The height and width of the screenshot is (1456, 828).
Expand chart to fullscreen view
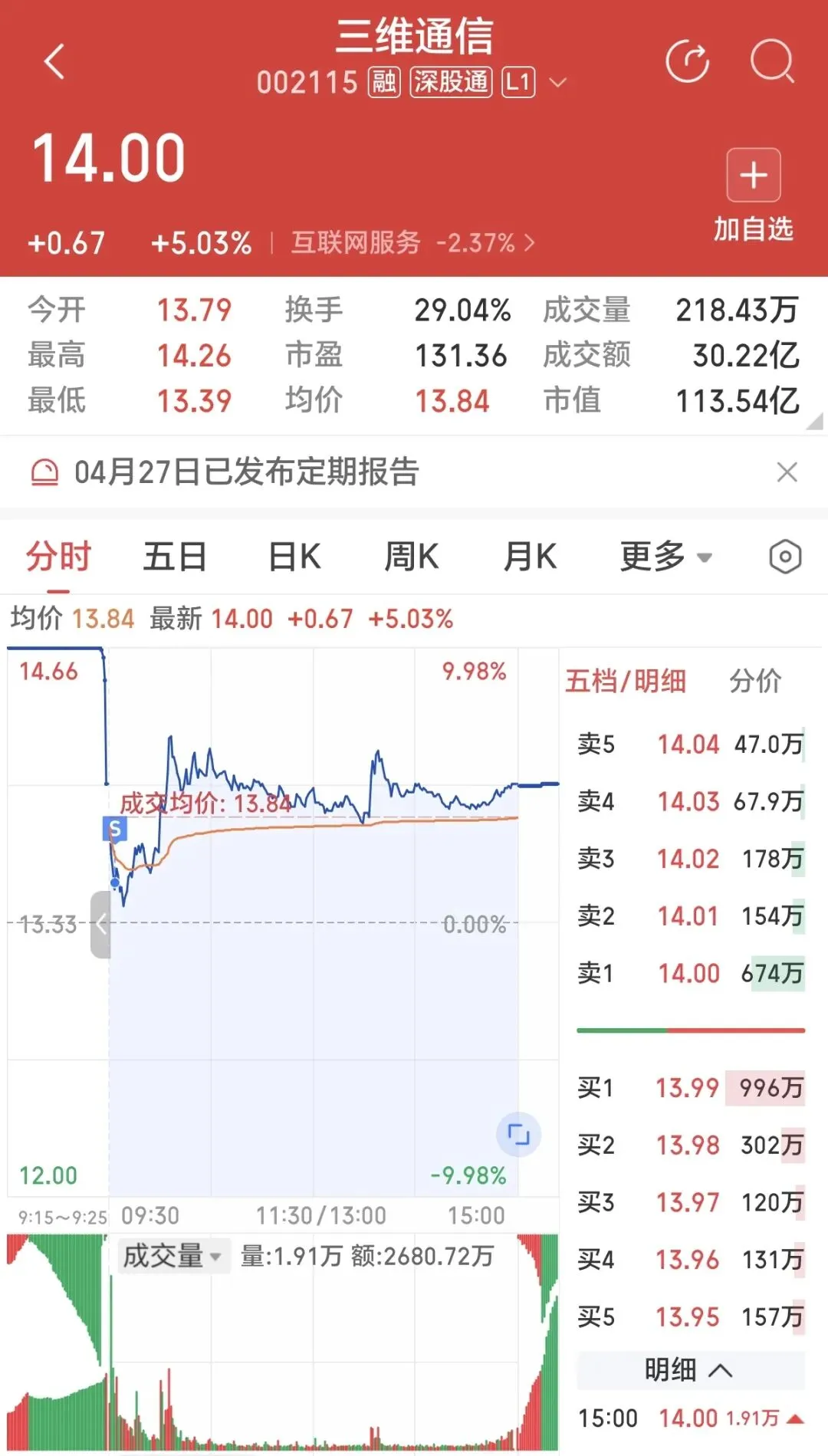(x=519, y=1135)
